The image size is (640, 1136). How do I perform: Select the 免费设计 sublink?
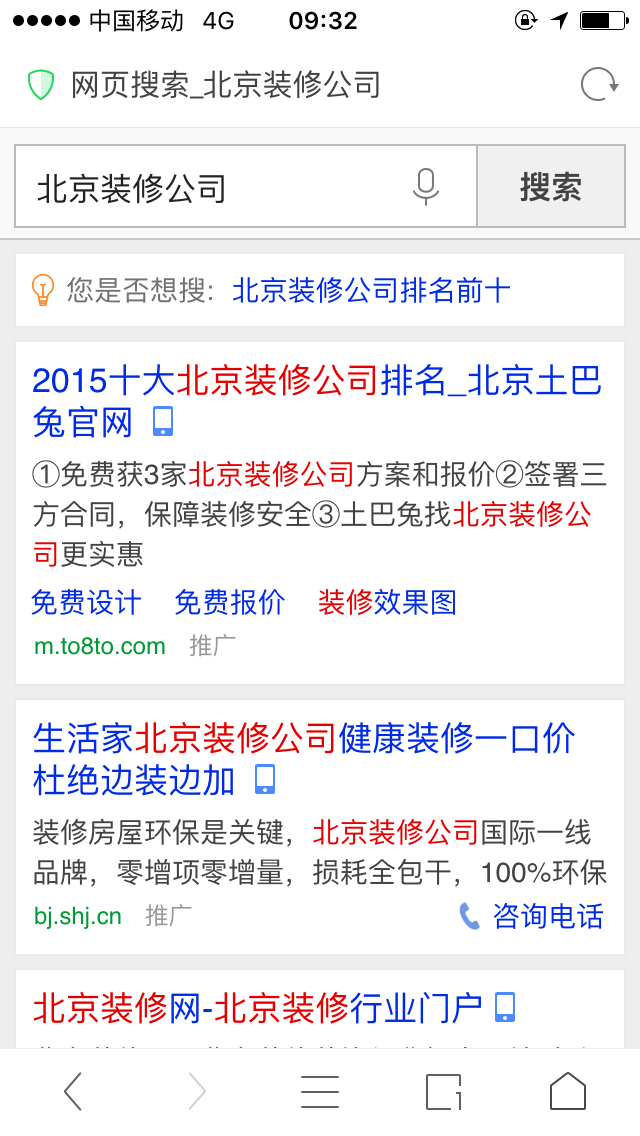(x=86, y=603)
